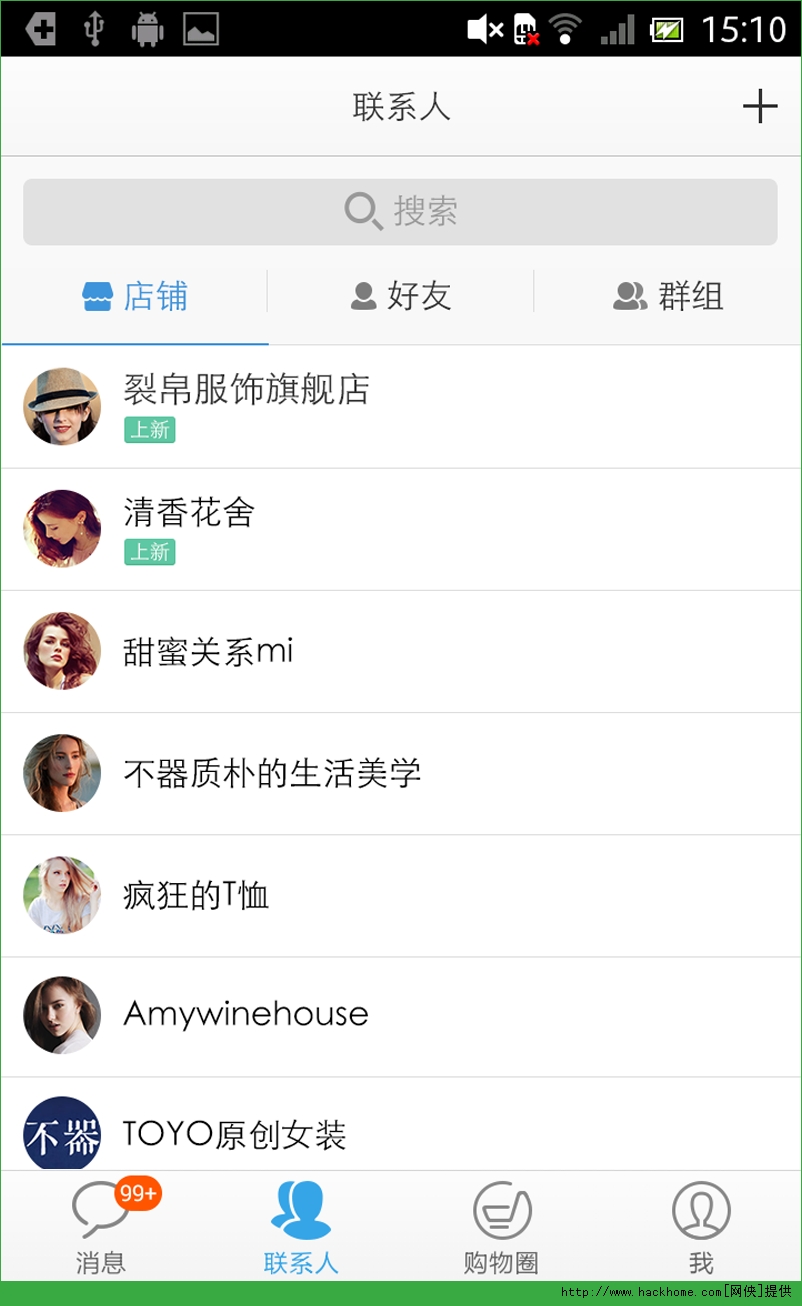Switch to the 好友 tab

(401, 297)
